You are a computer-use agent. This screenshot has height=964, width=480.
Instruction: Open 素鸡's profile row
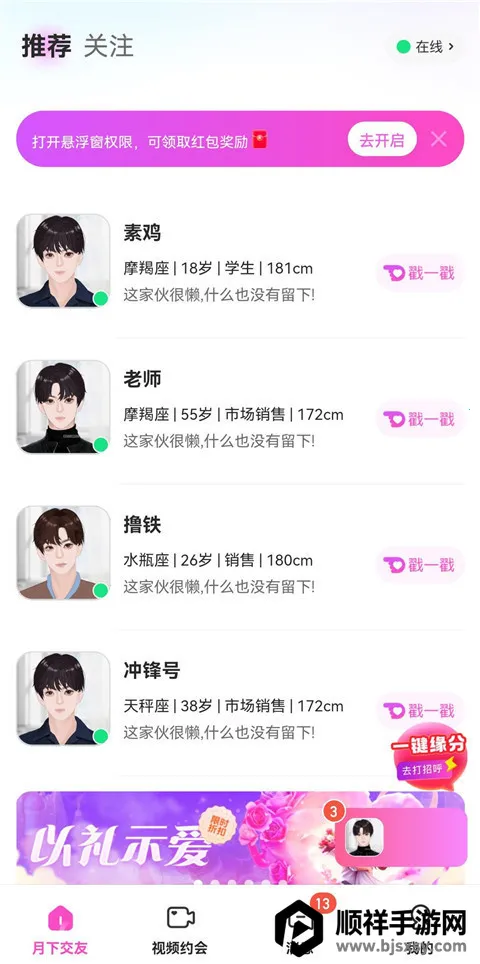pyautogui.click(x=240, y=261)
